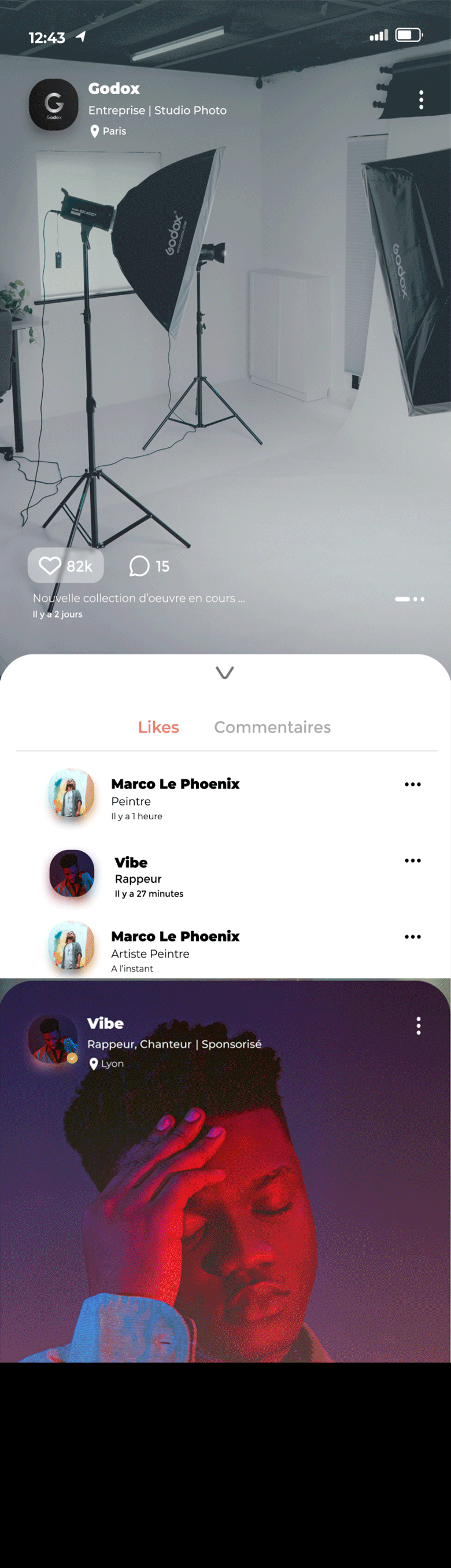The height and width of the screenshot is (1568, 451).
Task: Switch to the Commentaires tab
Action: pyautogui.click(x=272, y=727)
